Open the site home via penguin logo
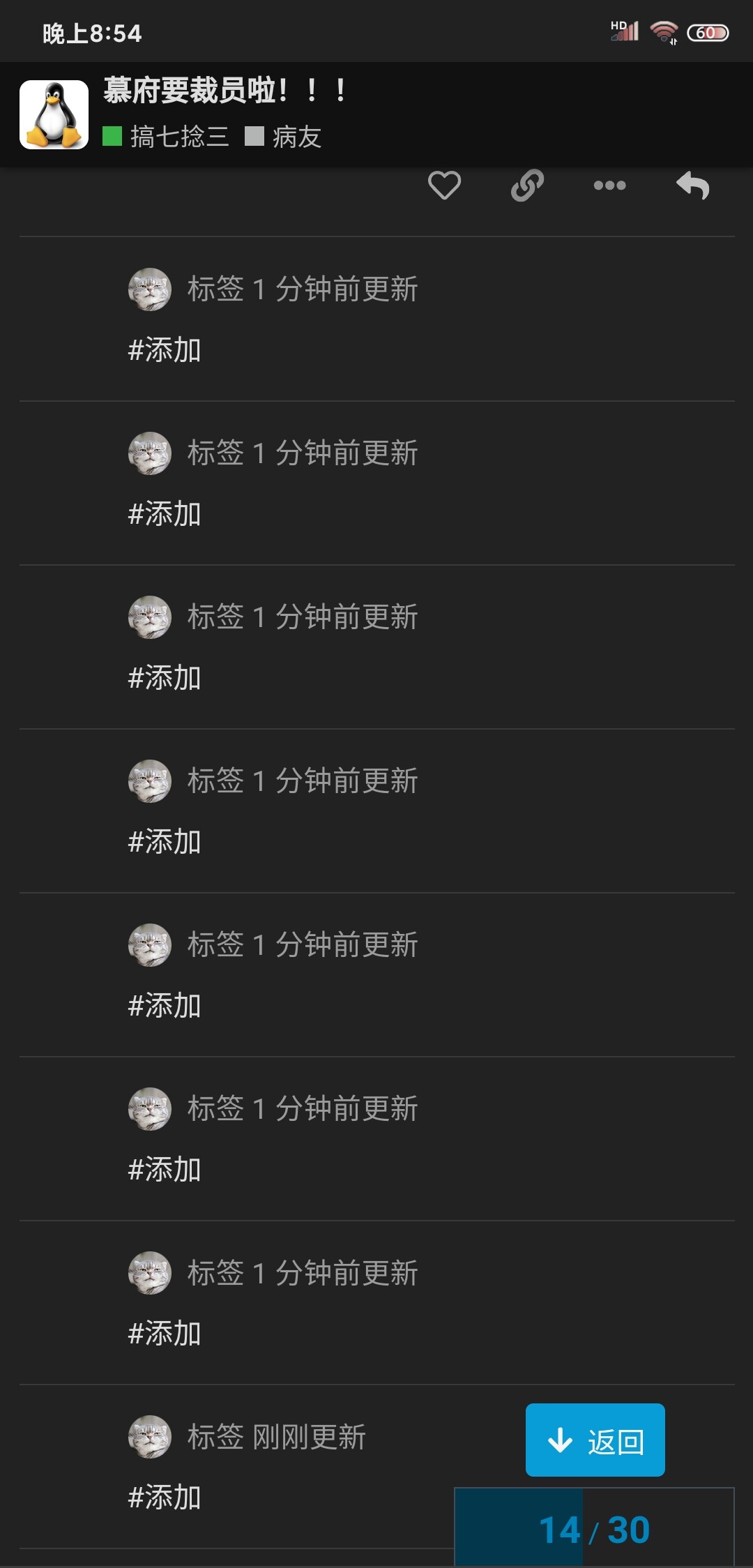Screen dimensions: 753x1568 [x=54, y=114]
